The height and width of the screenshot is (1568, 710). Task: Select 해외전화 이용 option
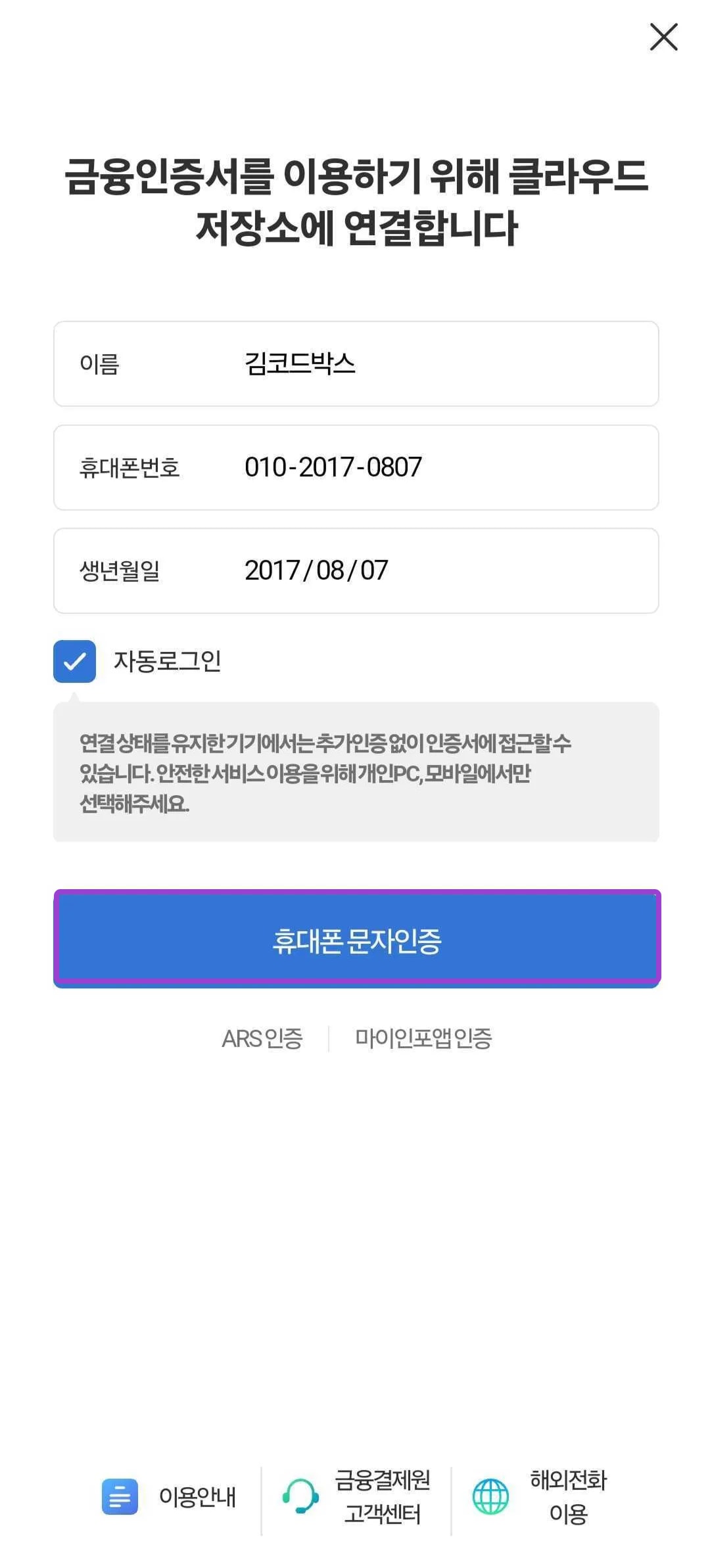click(540, 1496)
